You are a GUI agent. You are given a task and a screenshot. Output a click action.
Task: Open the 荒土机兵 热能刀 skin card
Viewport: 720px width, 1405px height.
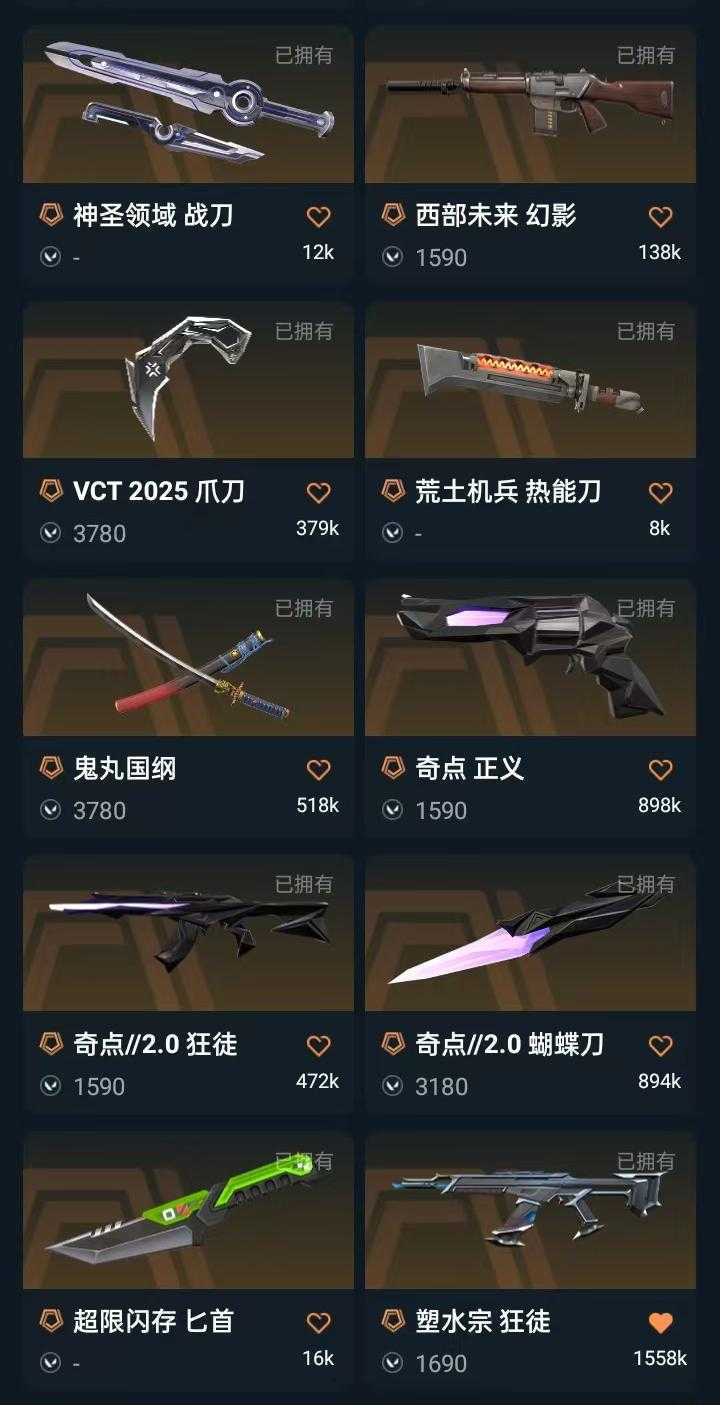(530, 429)
